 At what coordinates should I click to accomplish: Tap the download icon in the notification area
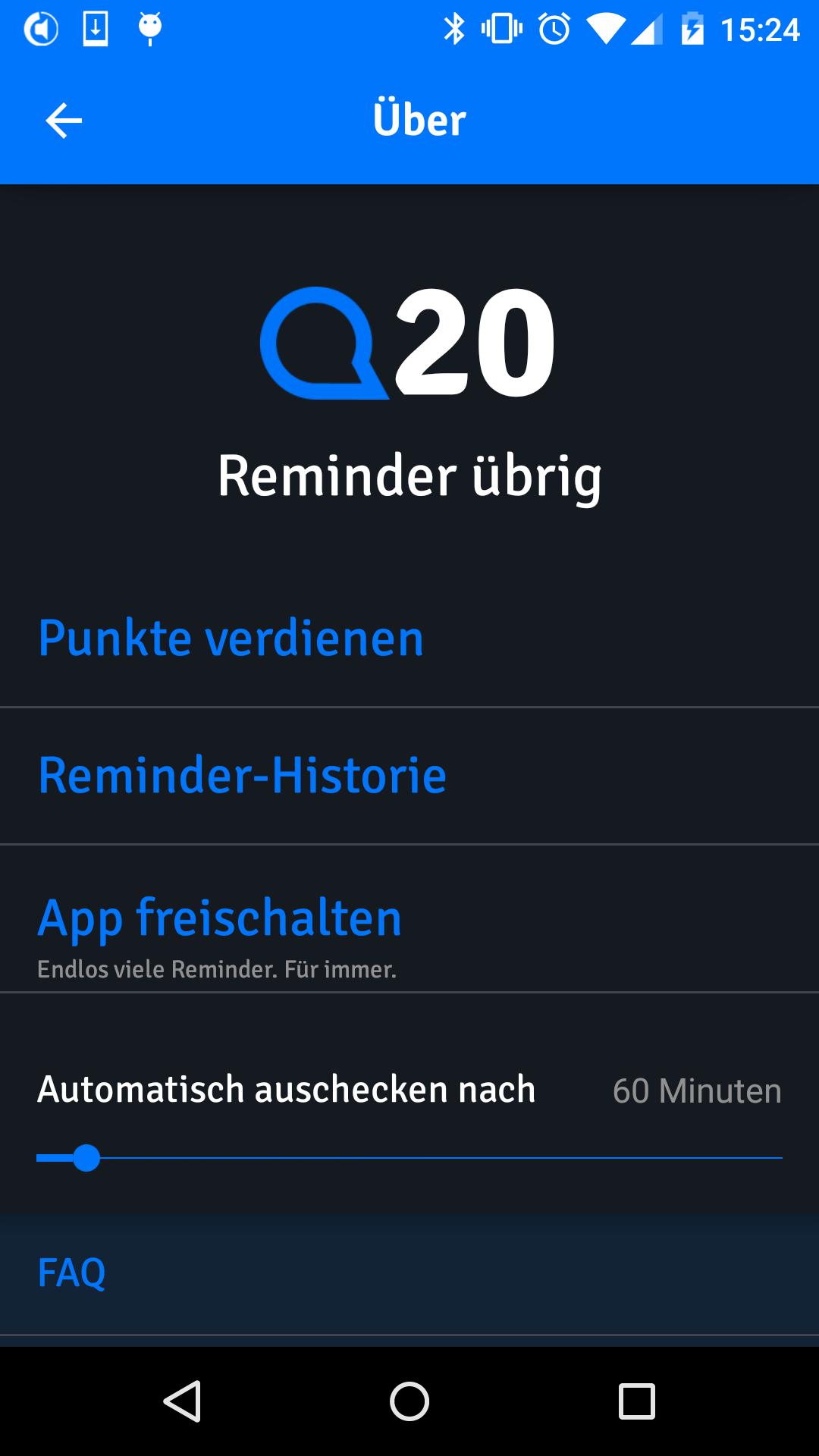click(94, 27)
